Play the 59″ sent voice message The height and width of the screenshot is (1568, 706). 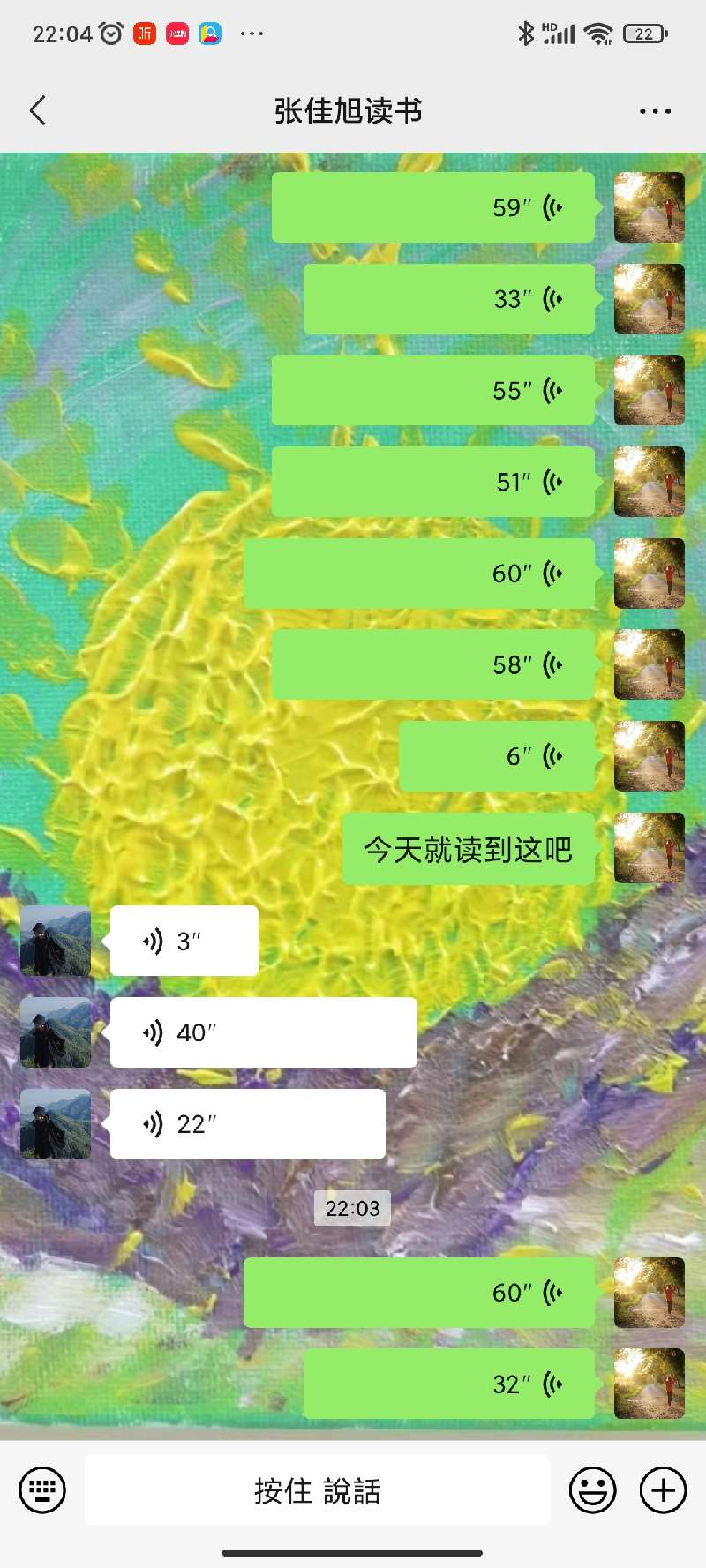pyautogui.click(x=432, y=207)
